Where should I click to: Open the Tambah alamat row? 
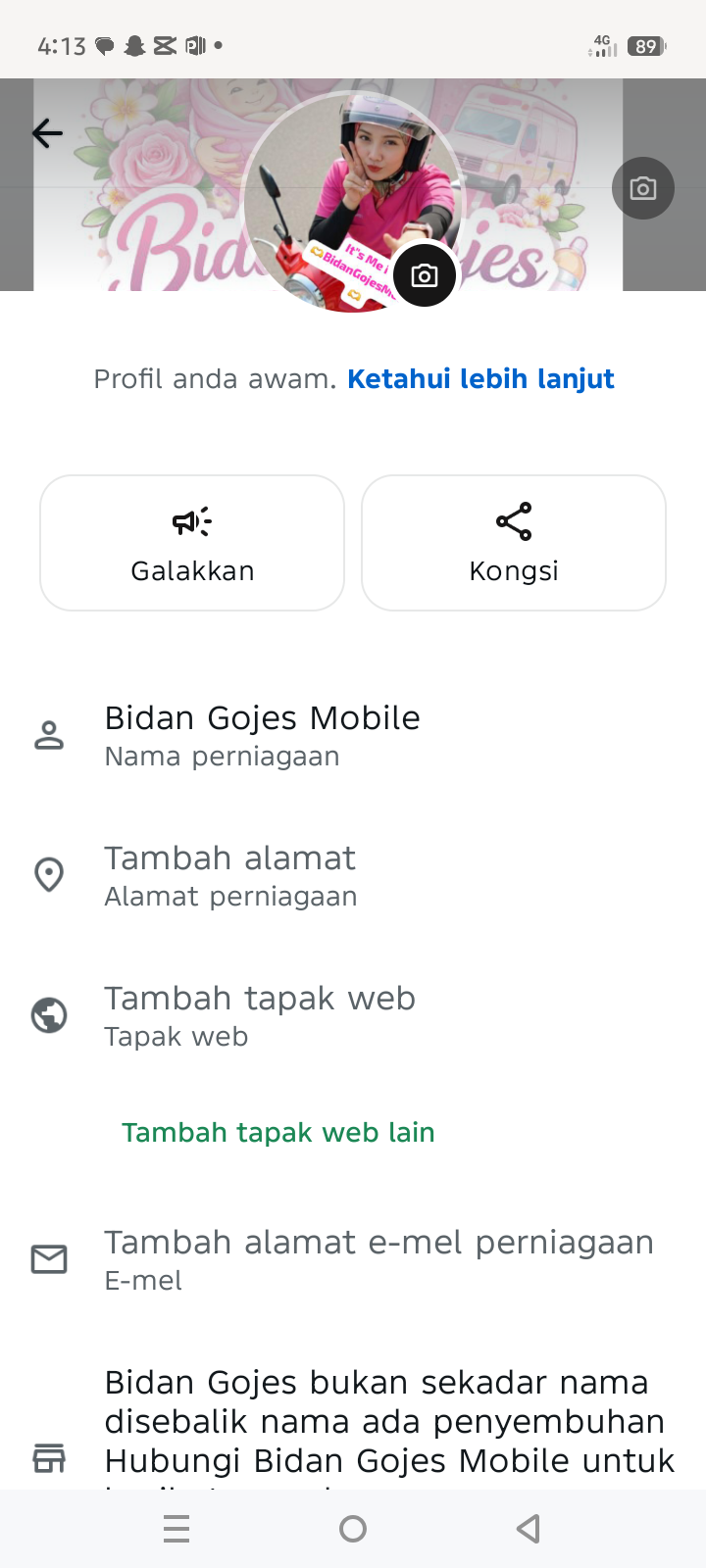(231, 874)
